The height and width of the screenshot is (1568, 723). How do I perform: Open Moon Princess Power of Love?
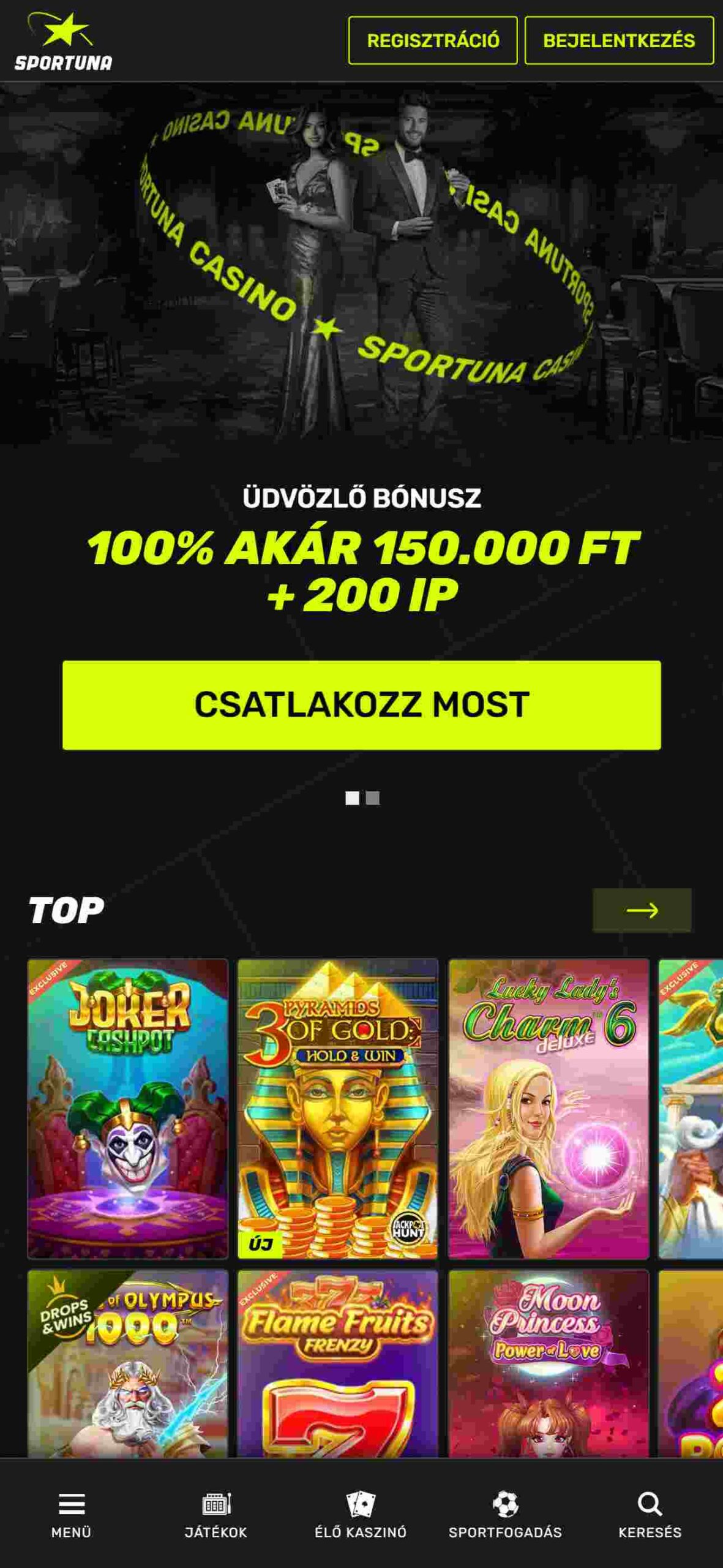(x=549, y=1363)
